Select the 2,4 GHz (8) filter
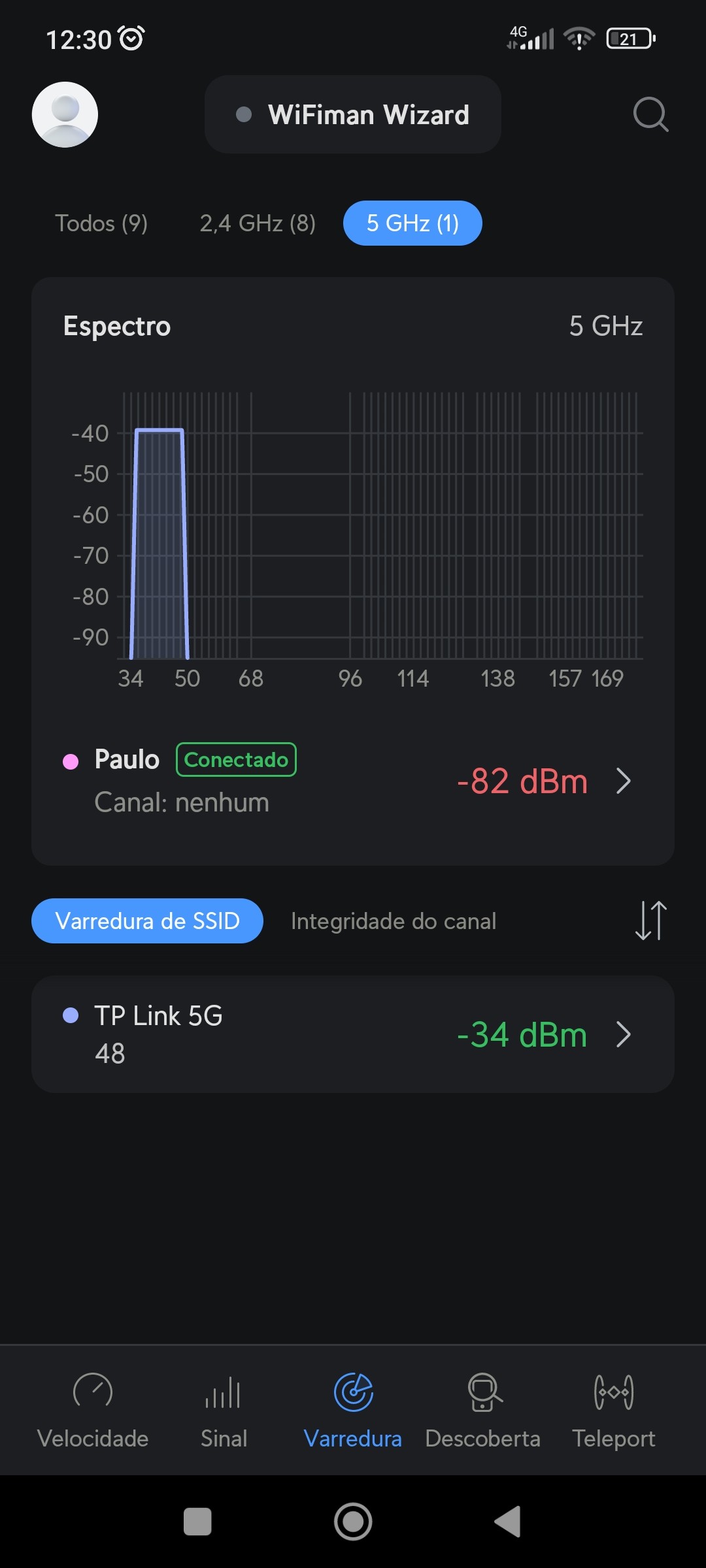The image size is (706, 1568). coord(258,223)
